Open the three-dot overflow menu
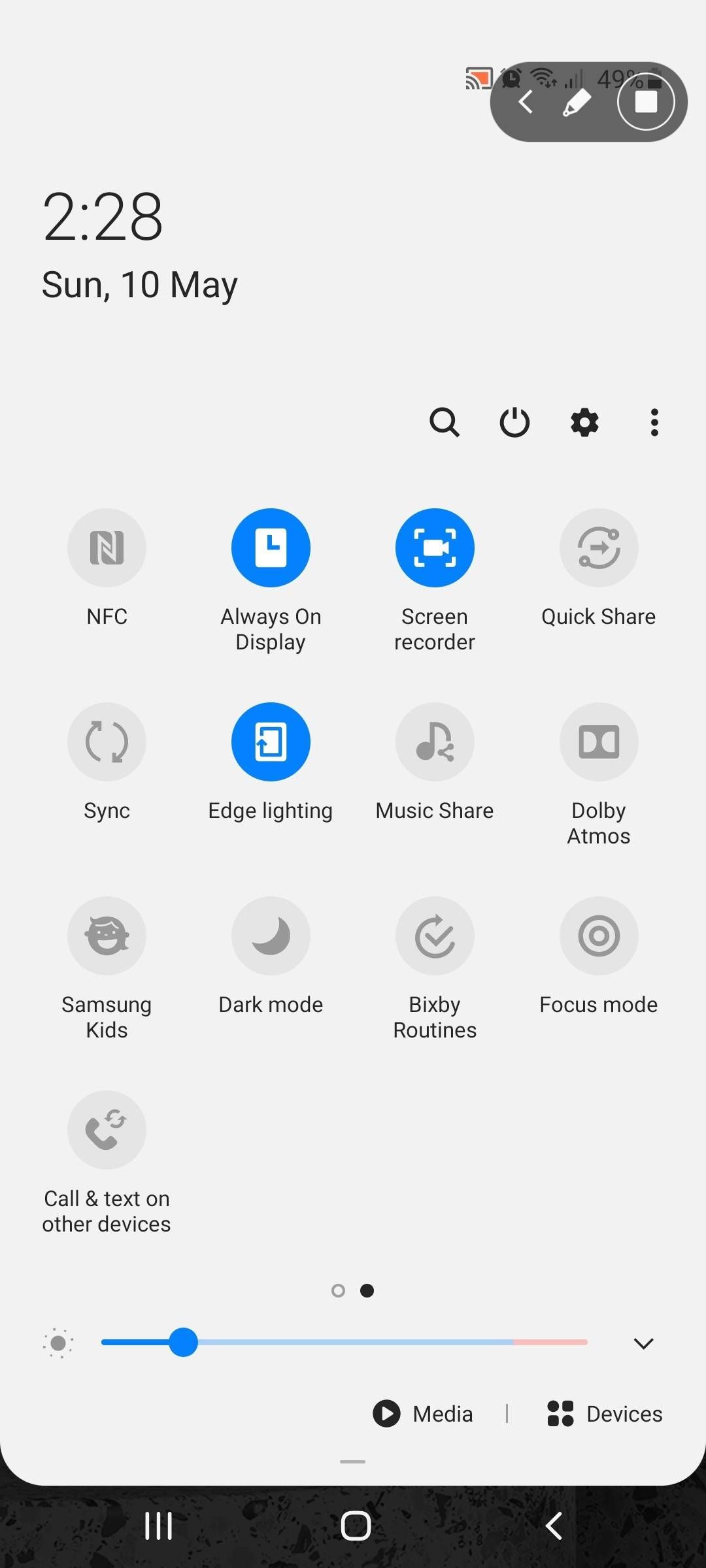 [654, 422]
